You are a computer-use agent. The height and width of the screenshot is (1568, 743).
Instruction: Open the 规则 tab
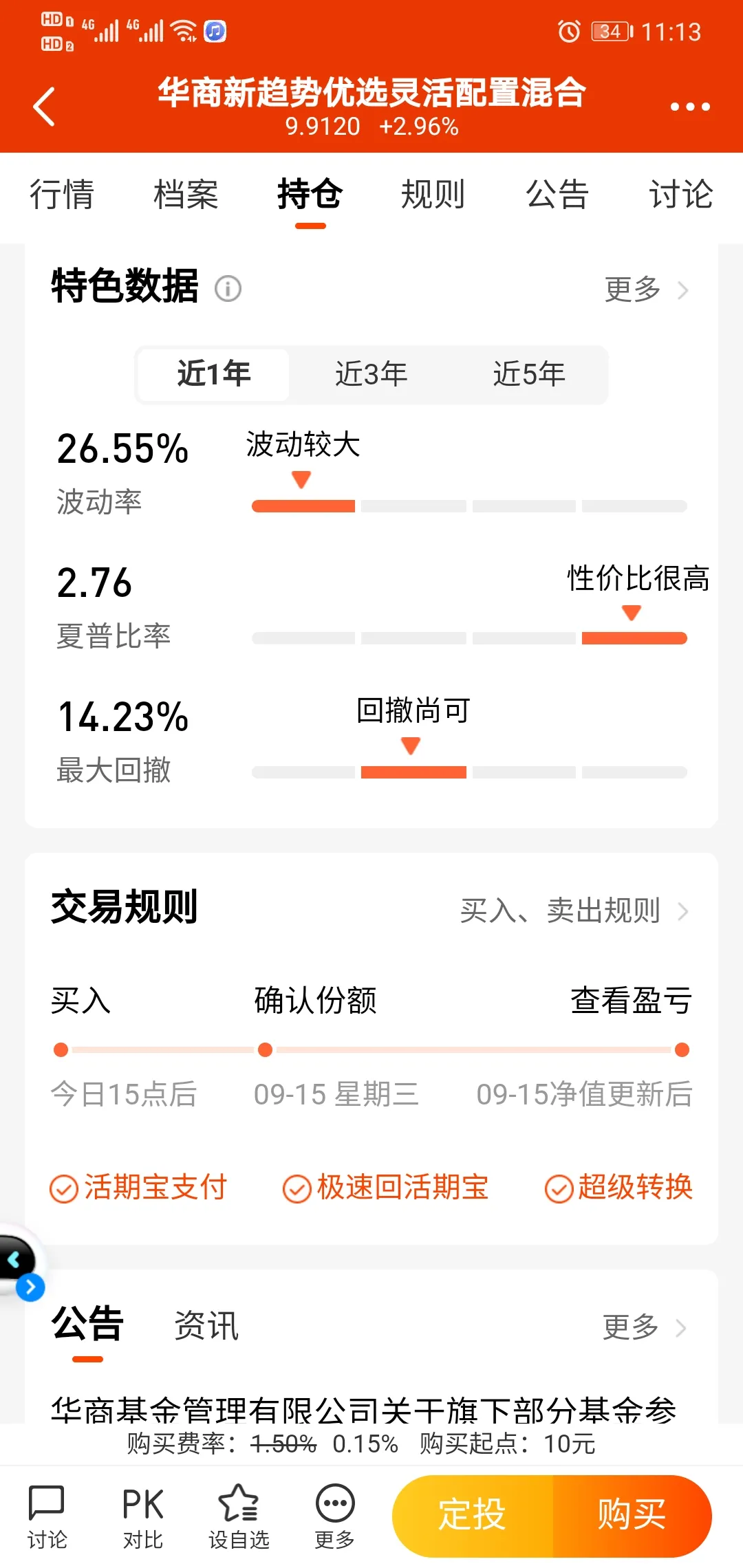pos(433,194)
